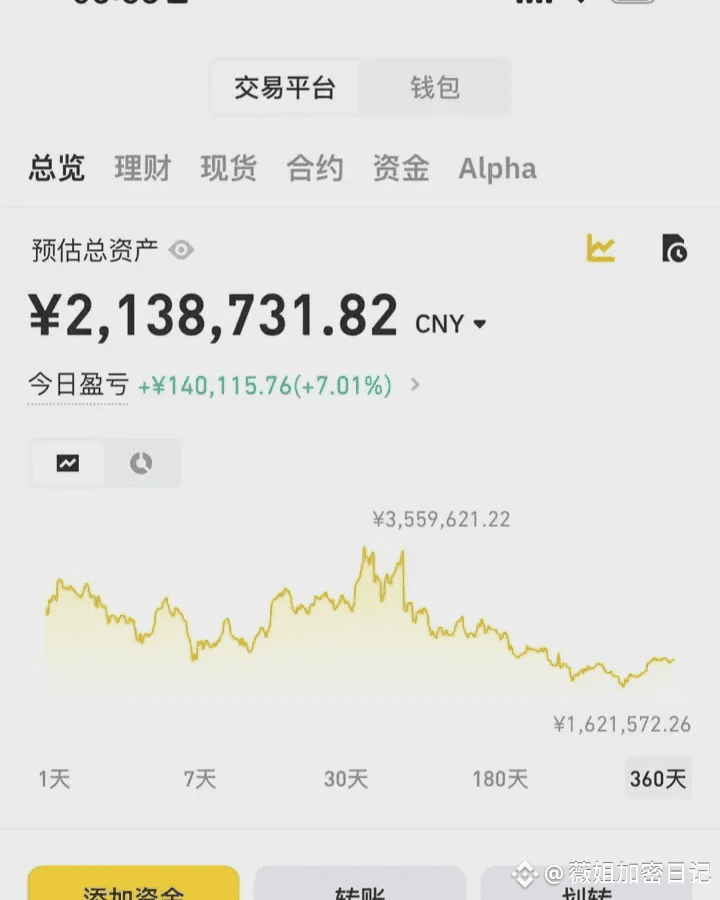Switch to the 钱包 segment
Image resolution: width=720 pixels, height=900 pixels.
(435, 88)
